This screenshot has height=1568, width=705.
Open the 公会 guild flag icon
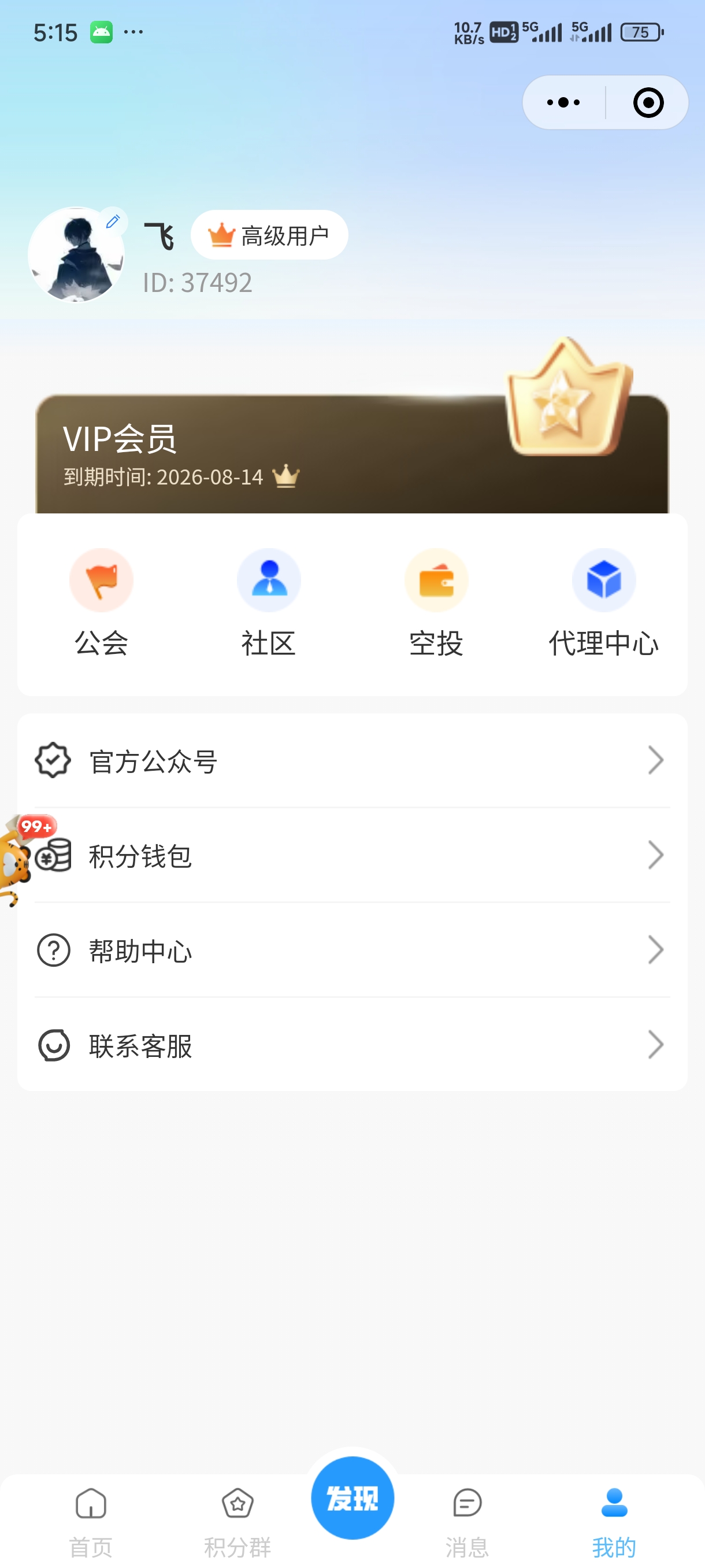101,579
